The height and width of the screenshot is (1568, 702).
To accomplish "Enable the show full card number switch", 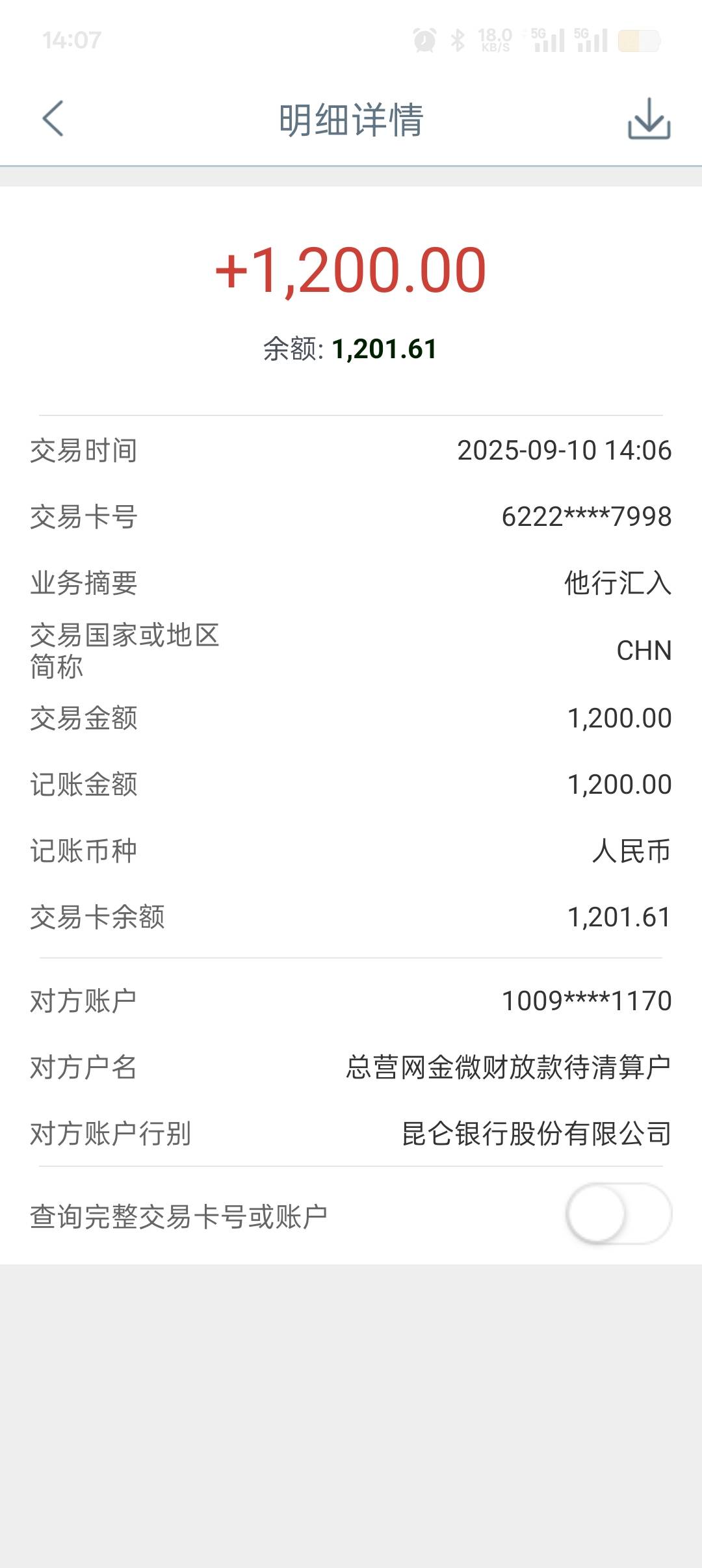I will [x=618, y=1214].
